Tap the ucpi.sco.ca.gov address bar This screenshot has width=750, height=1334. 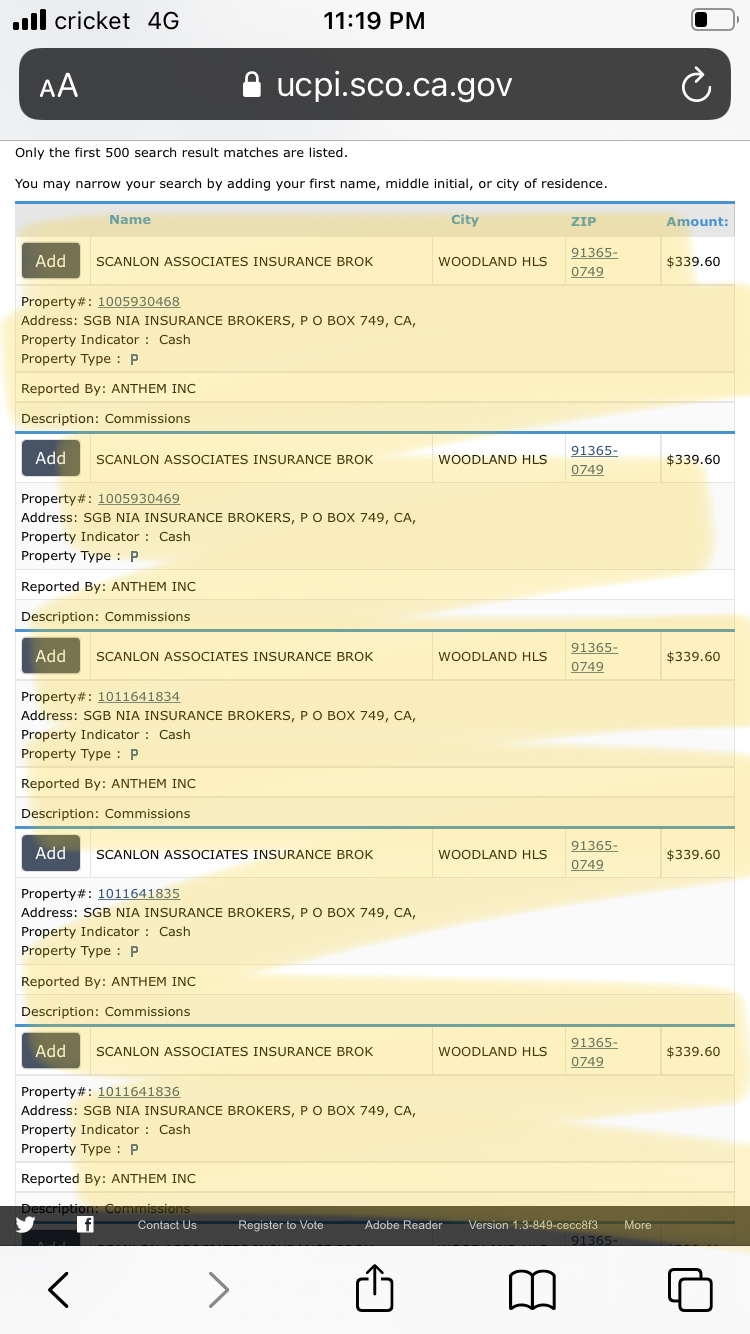[375, 85]
